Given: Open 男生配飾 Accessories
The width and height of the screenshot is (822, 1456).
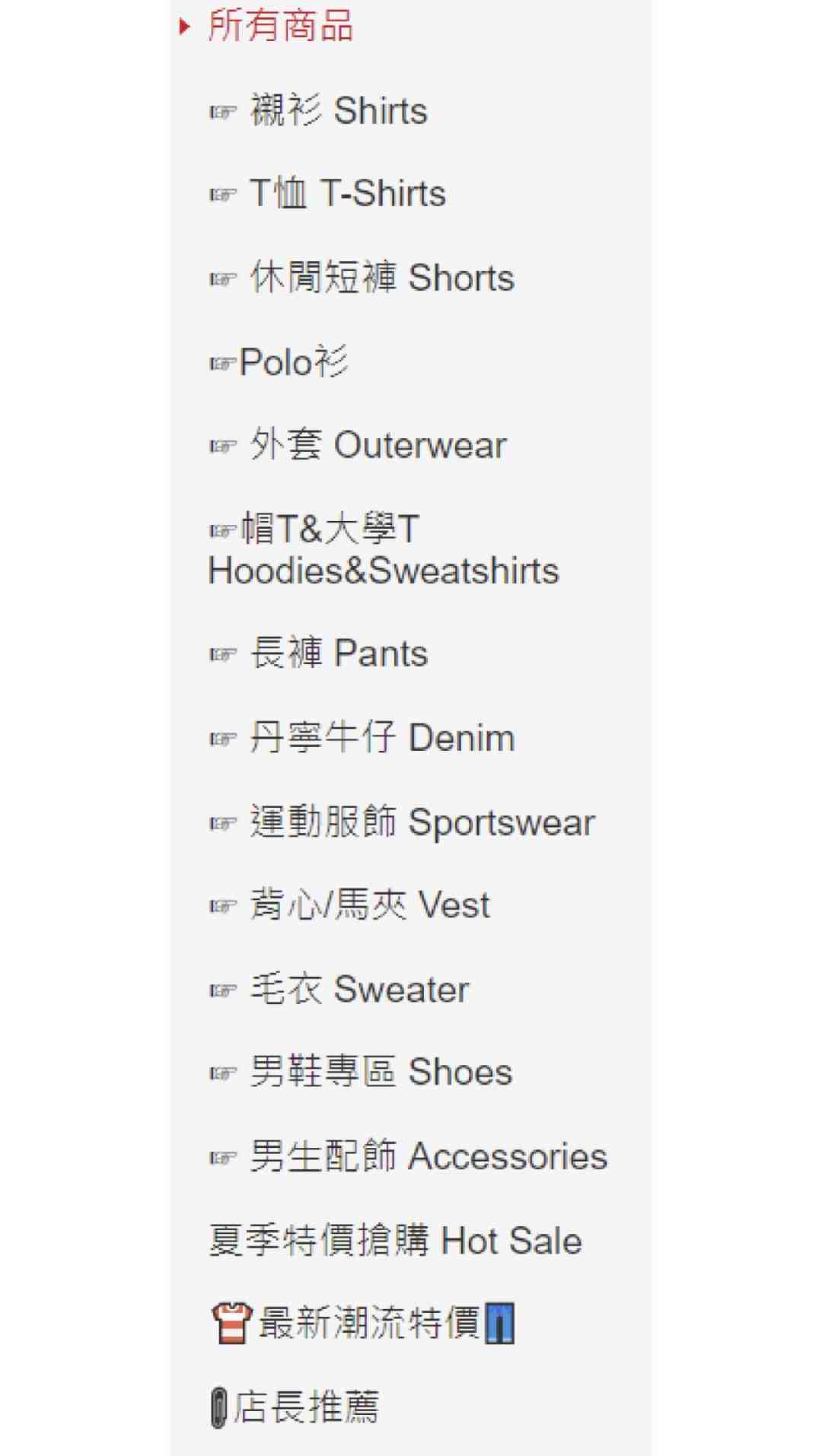Looking at the screenshot, I should point(408,1156).
